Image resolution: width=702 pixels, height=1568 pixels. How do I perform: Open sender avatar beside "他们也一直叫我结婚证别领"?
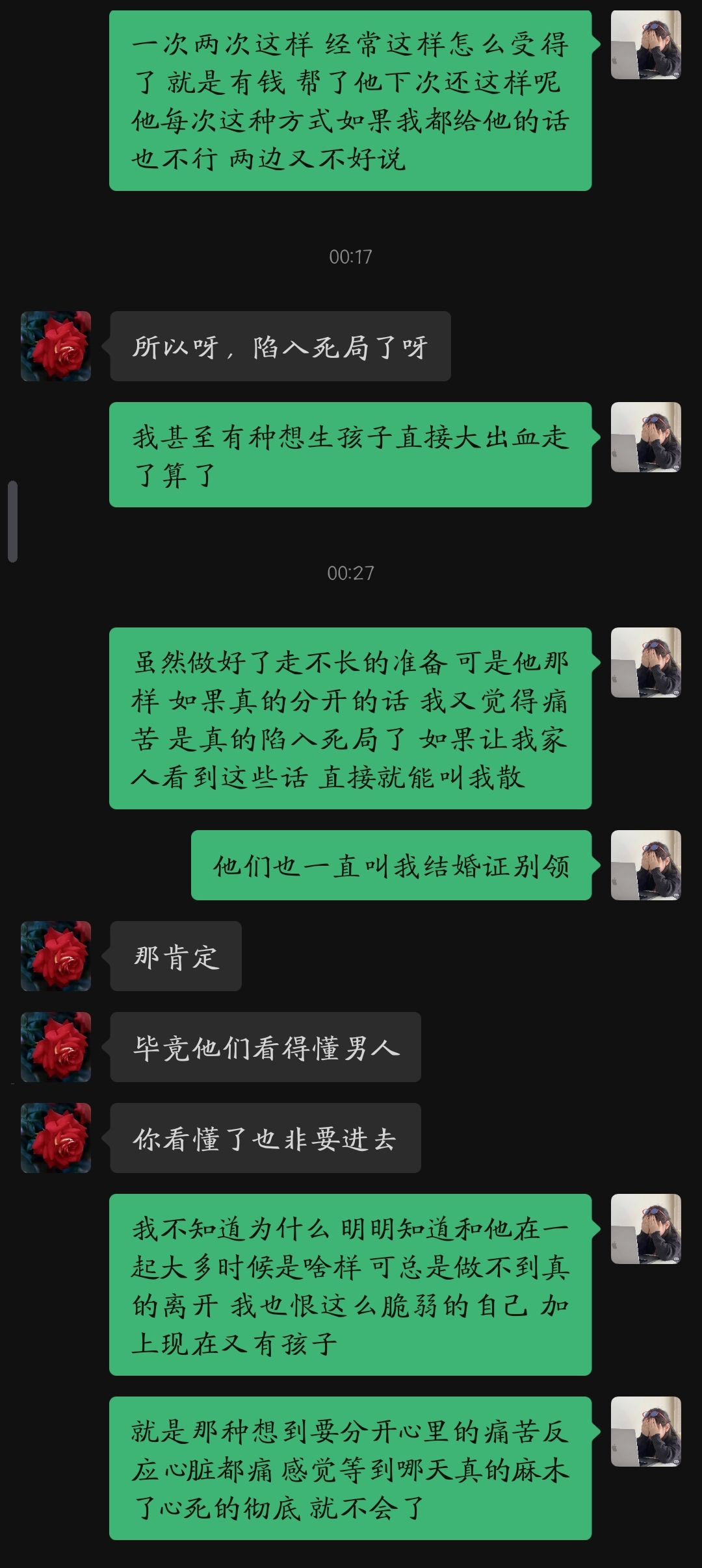pyautogui.click(x=646, y=865)
